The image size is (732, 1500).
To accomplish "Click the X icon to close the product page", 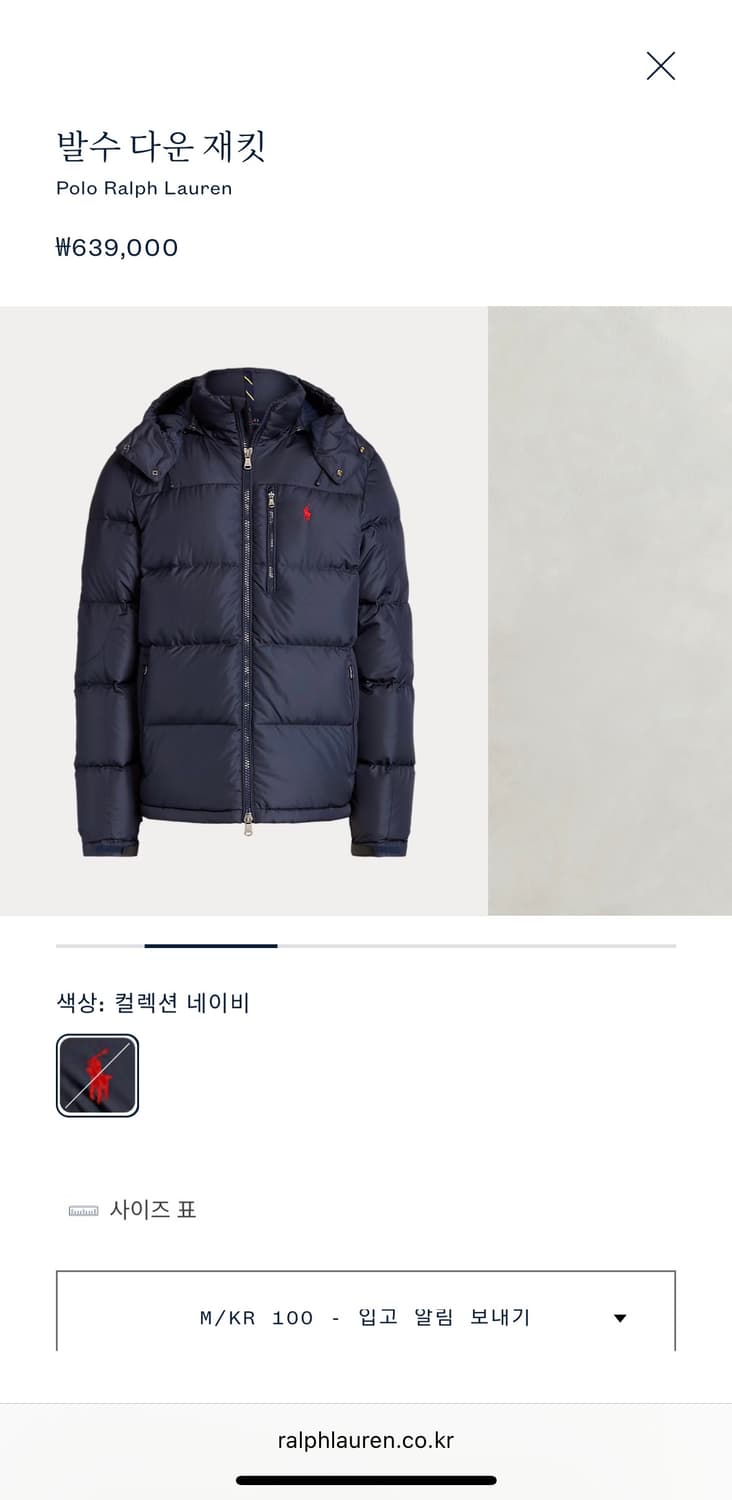I will click(660, 67).
